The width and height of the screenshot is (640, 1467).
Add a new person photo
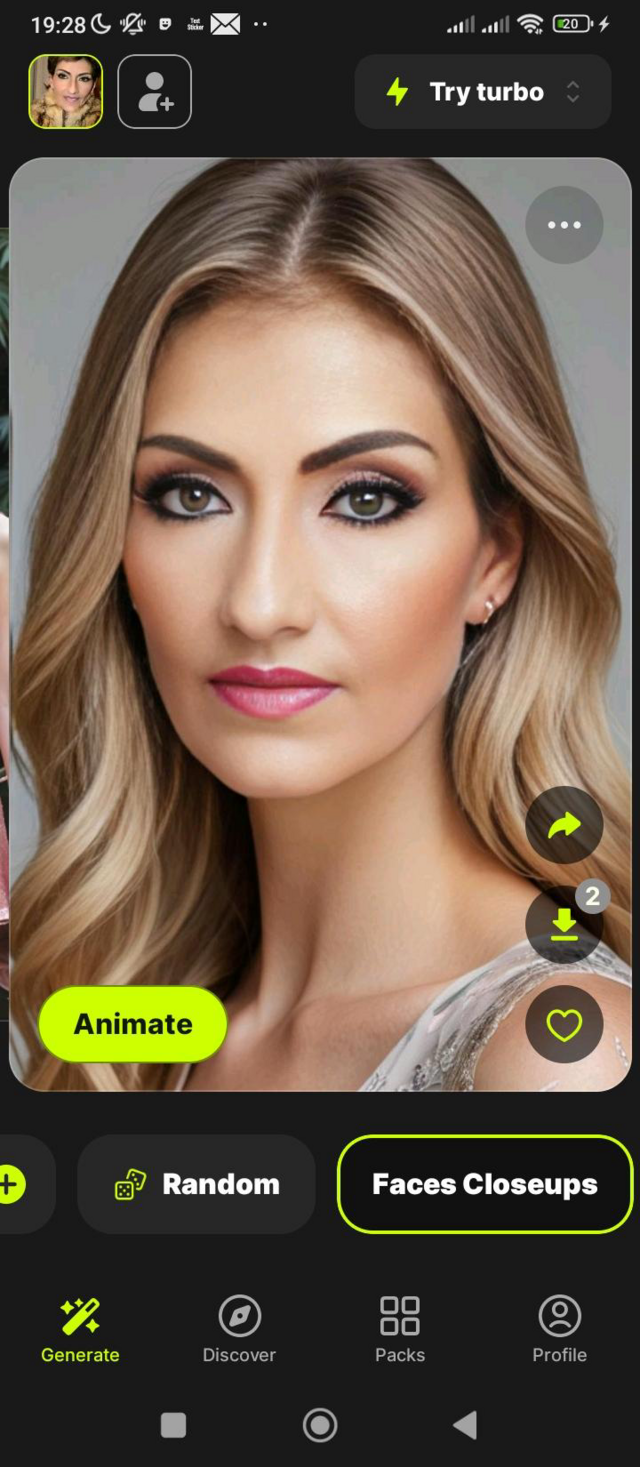(155, 92)
